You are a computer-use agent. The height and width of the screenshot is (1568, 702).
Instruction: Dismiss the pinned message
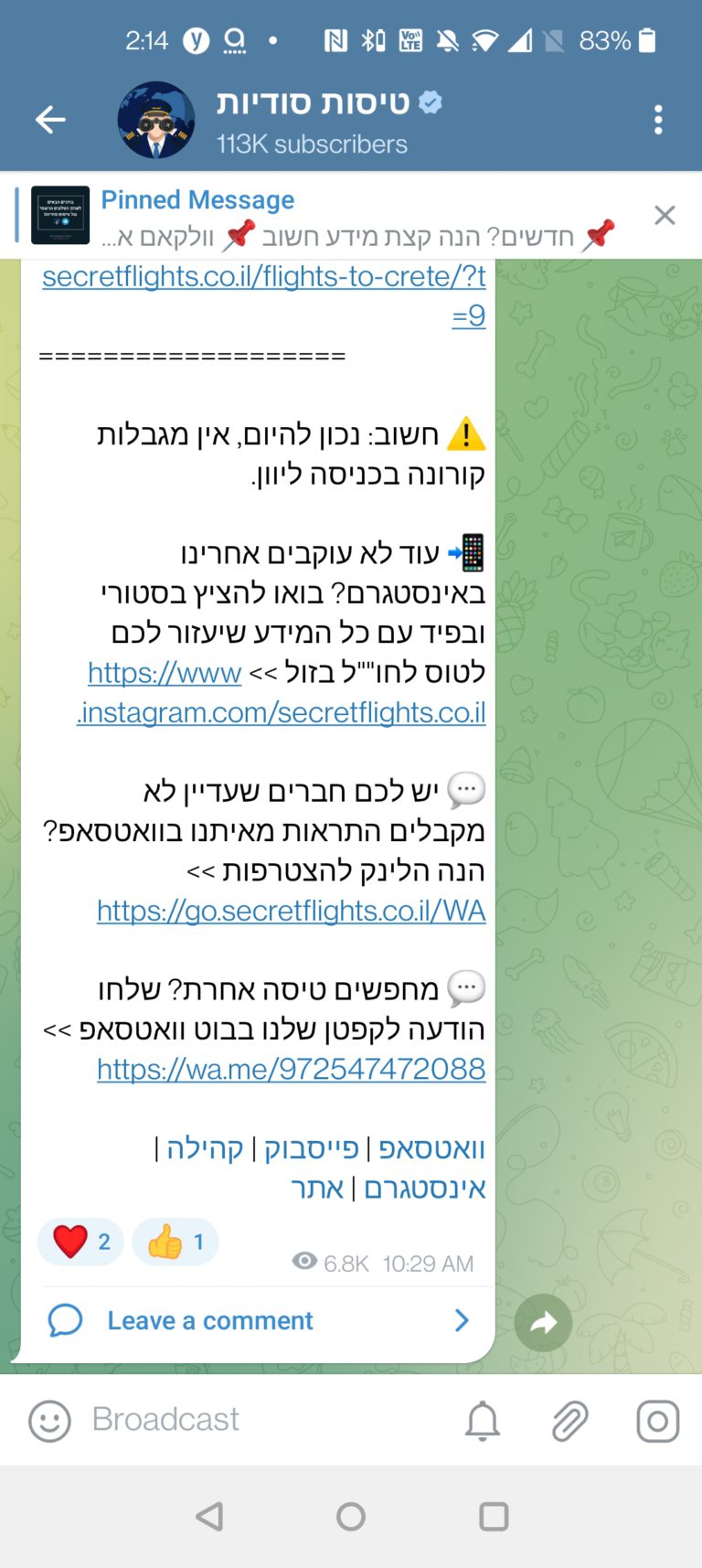pyautogui.click(x=665, y=215)
